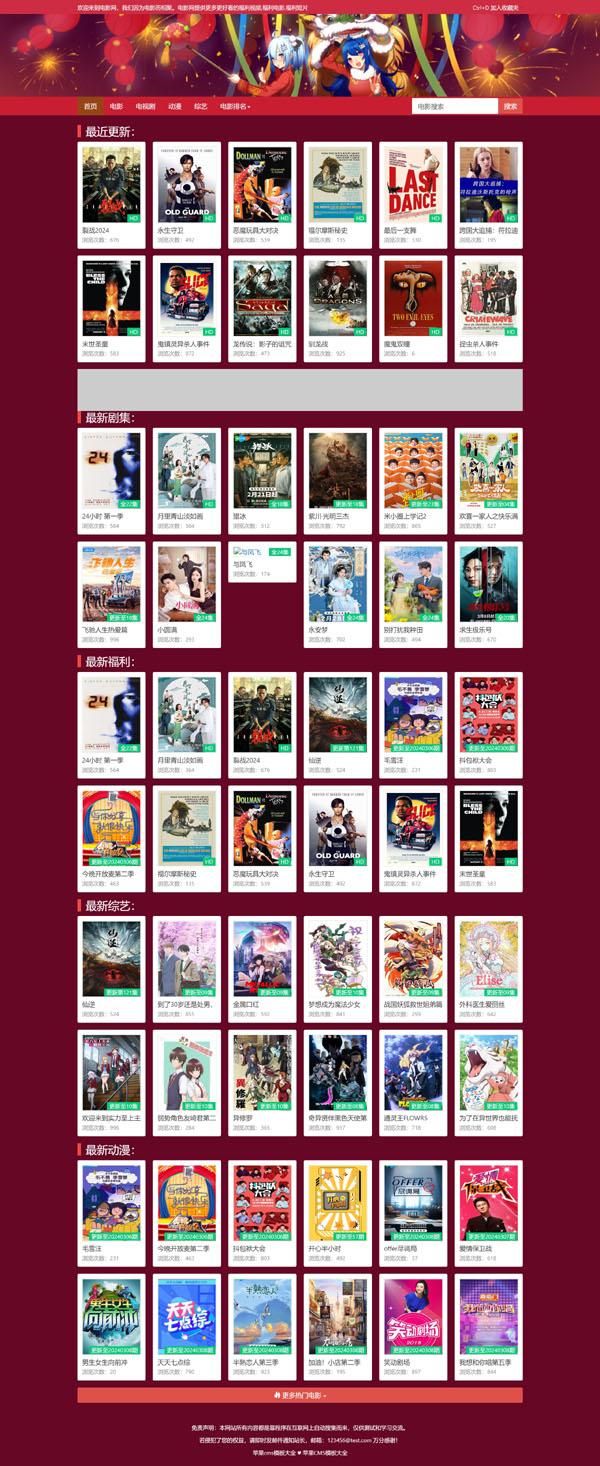Open the movie 裂战2024 under 最近更新
Viewport: 600px width, 1466px height.
pos(111,187)
